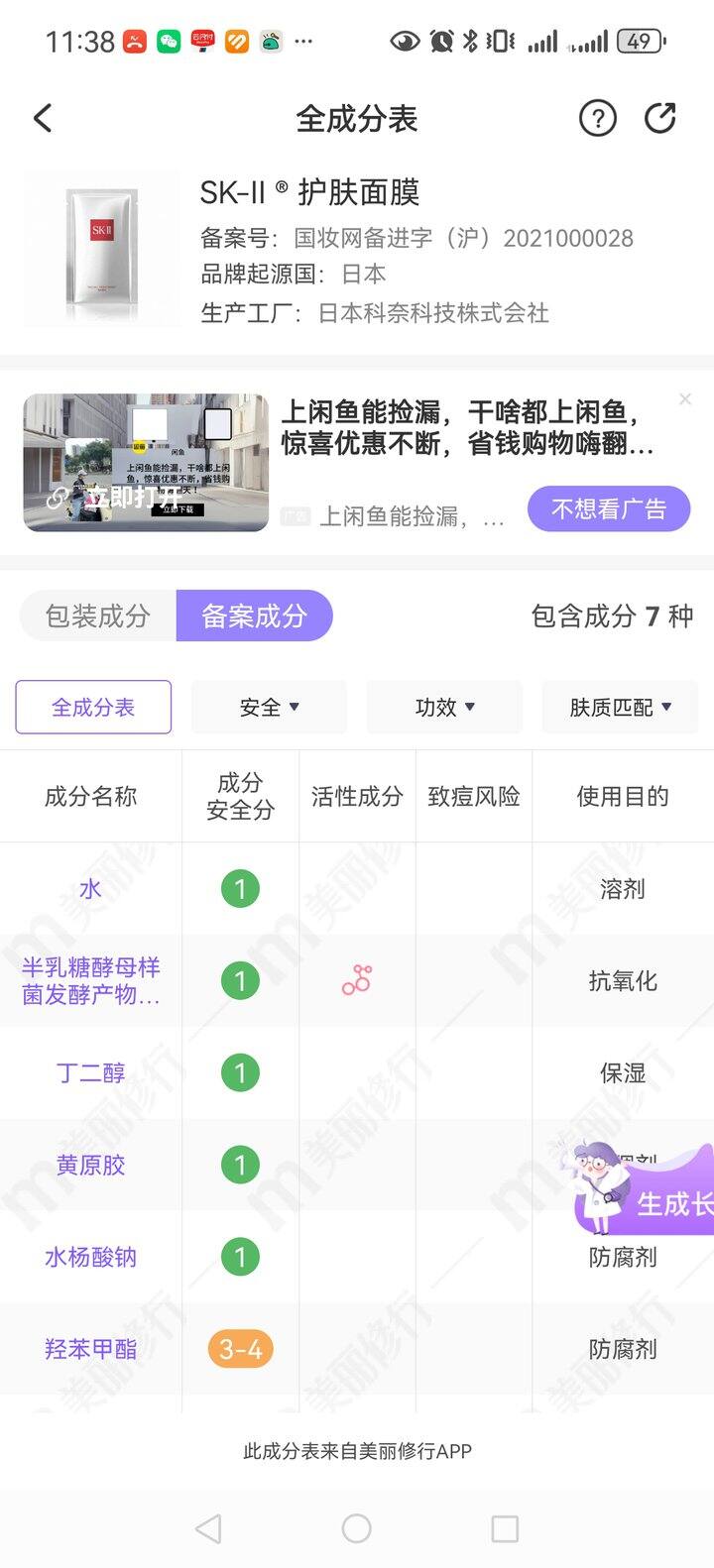Open the 羟苯甲酯 ingredient page

click(x=90, y=1349)
